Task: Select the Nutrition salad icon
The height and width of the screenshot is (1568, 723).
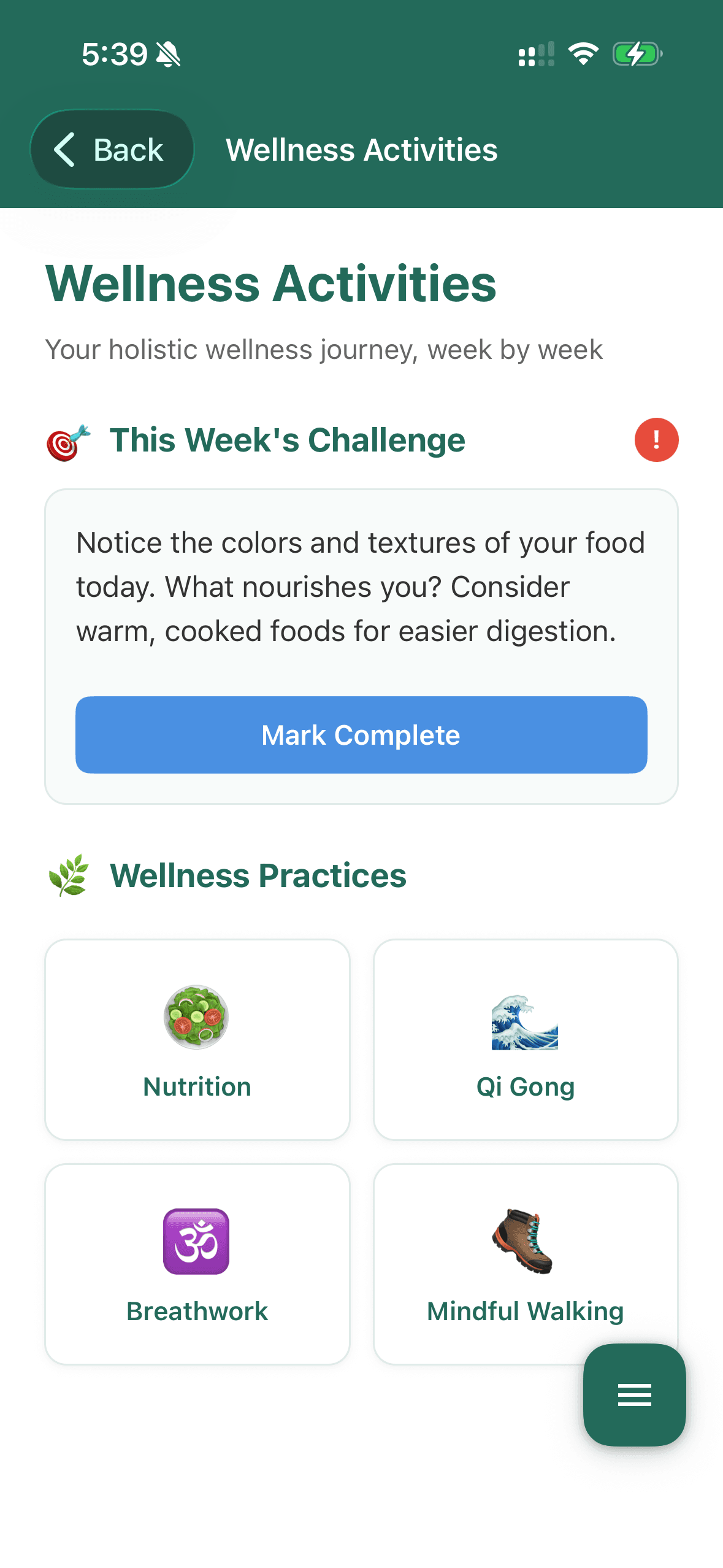Action: pos(196,1018)
